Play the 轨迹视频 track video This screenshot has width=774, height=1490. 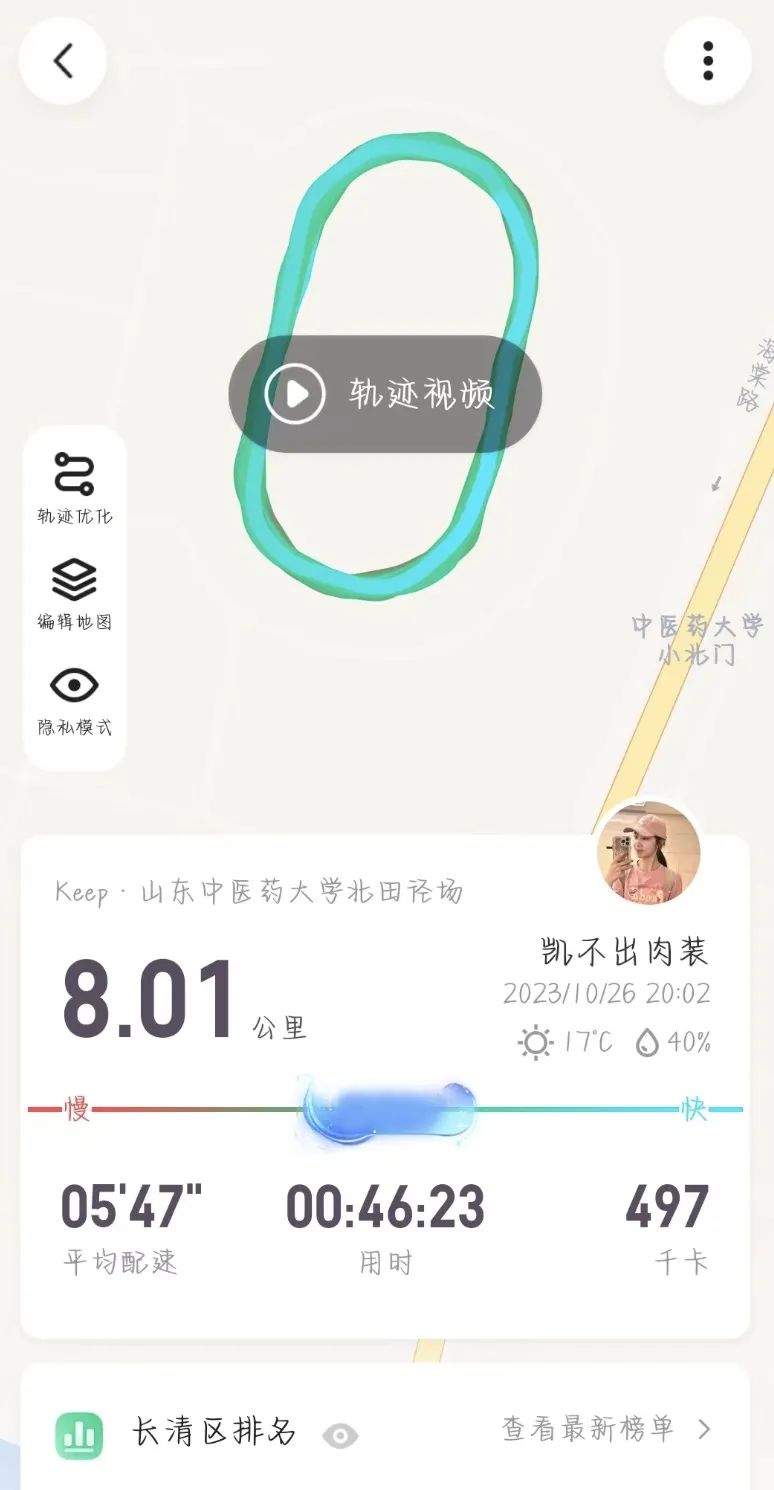coord(385,394)
